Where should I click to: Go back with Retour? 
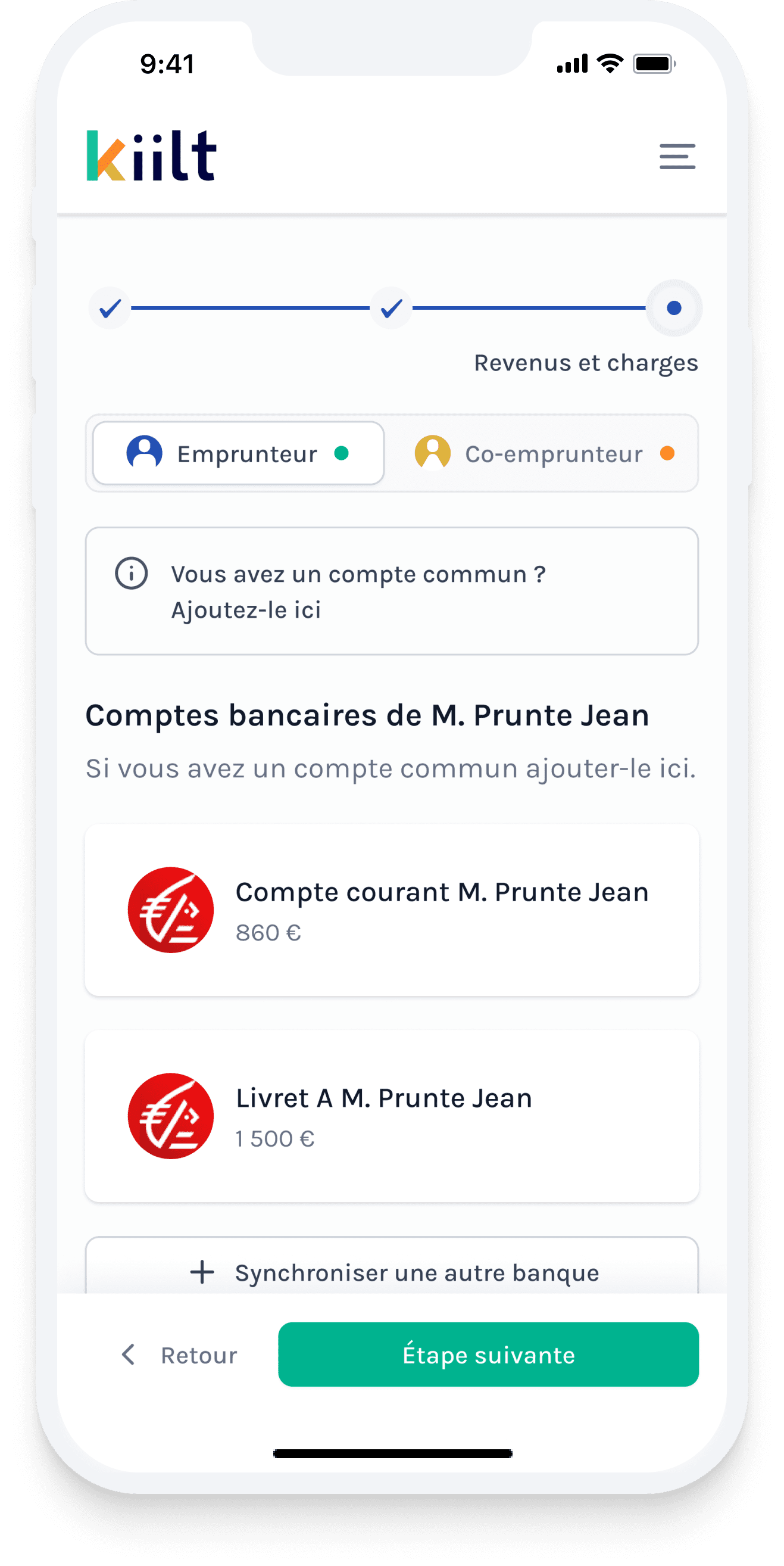click(180, 1355)
